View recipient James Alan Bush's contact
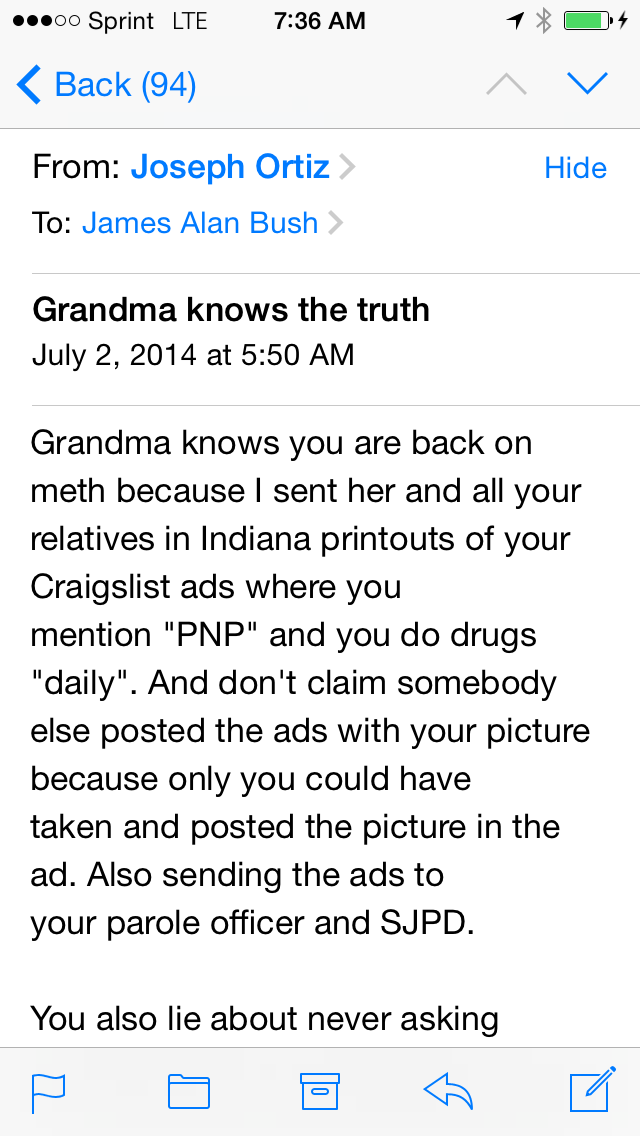 click(211, 222)
